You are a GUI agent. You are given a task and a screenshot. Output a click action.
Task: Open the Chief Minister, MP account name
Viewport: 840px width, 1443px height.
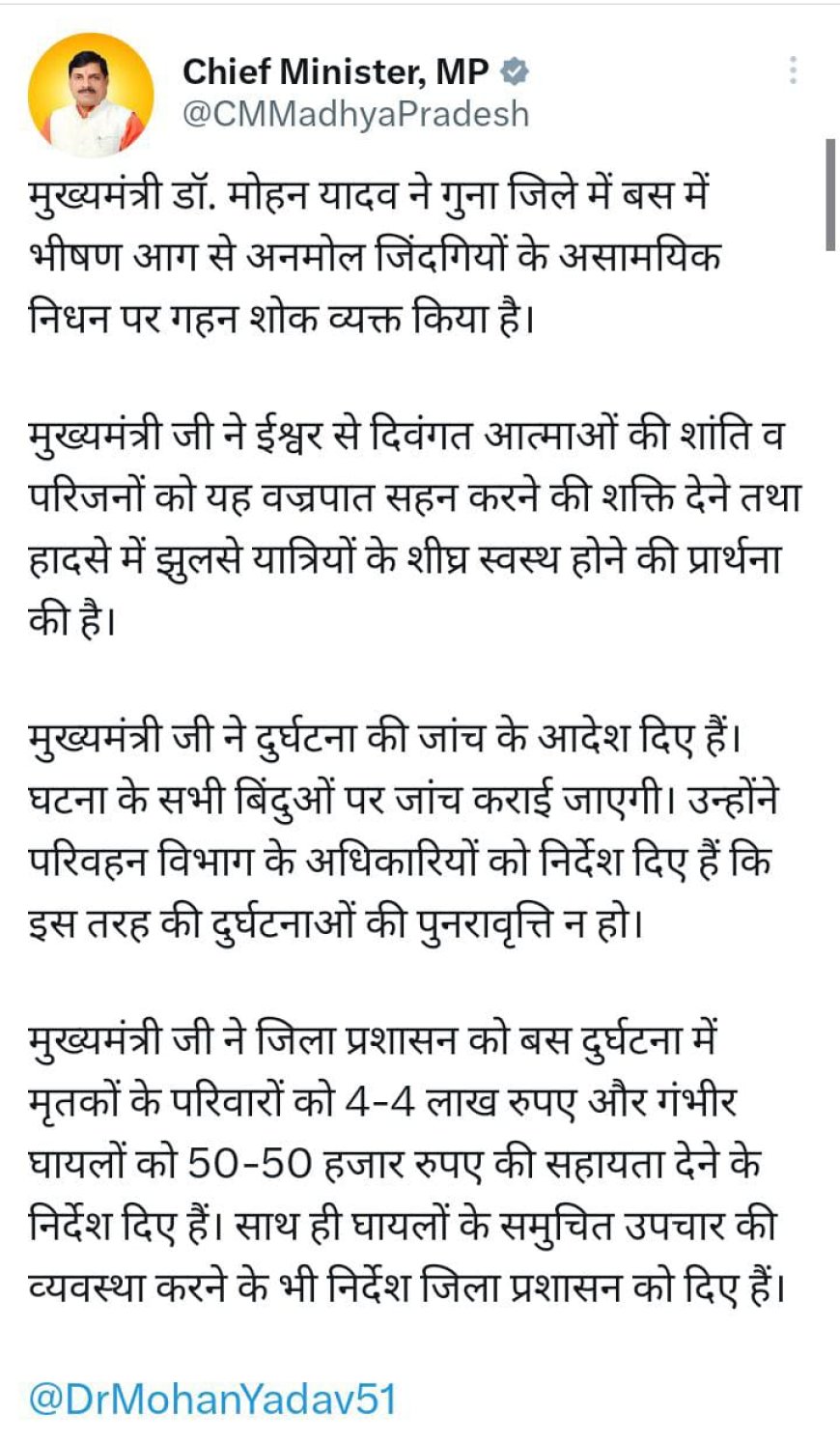pos(335,71)
